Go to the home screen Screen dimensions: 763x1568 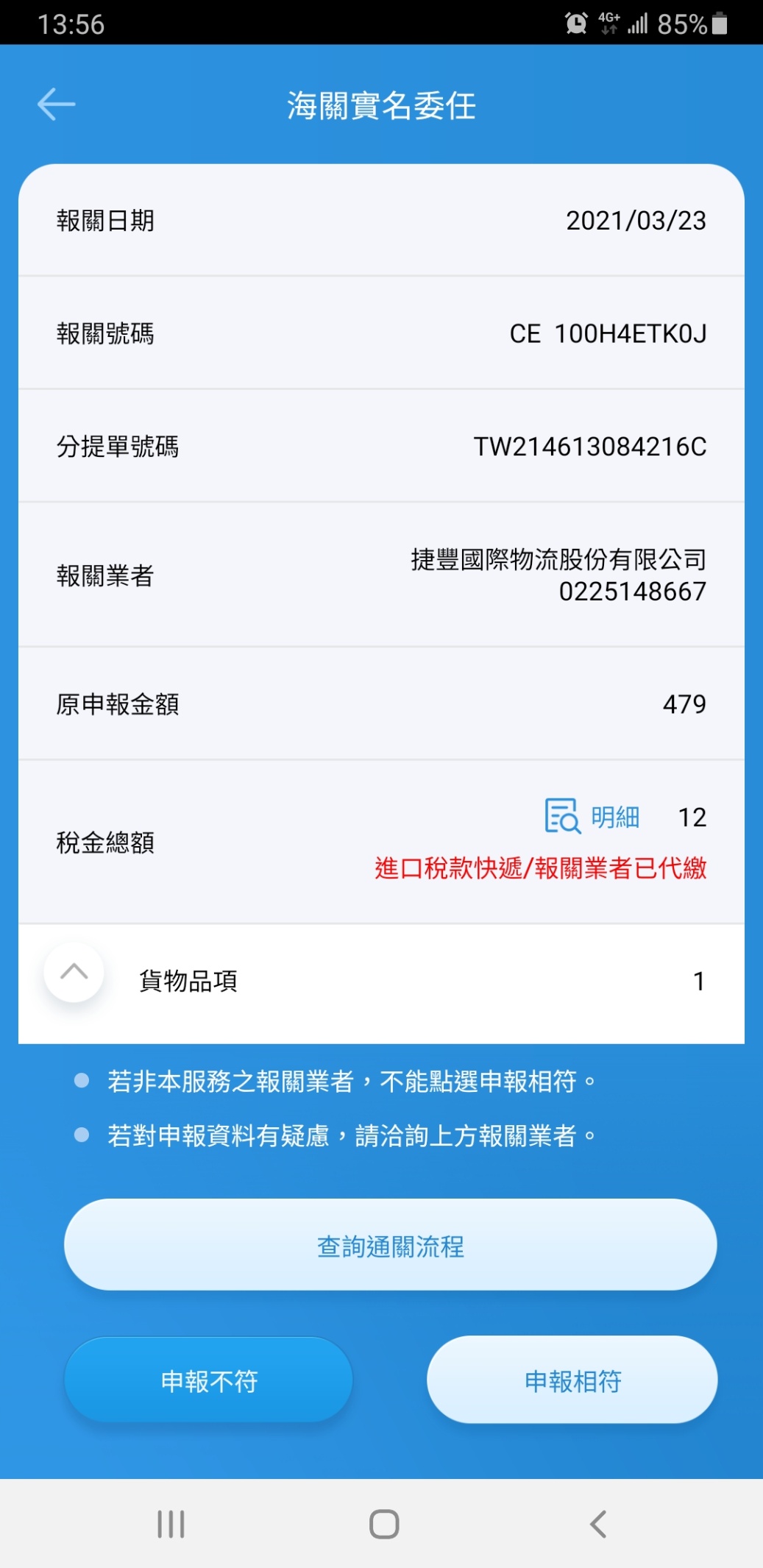384,1524
